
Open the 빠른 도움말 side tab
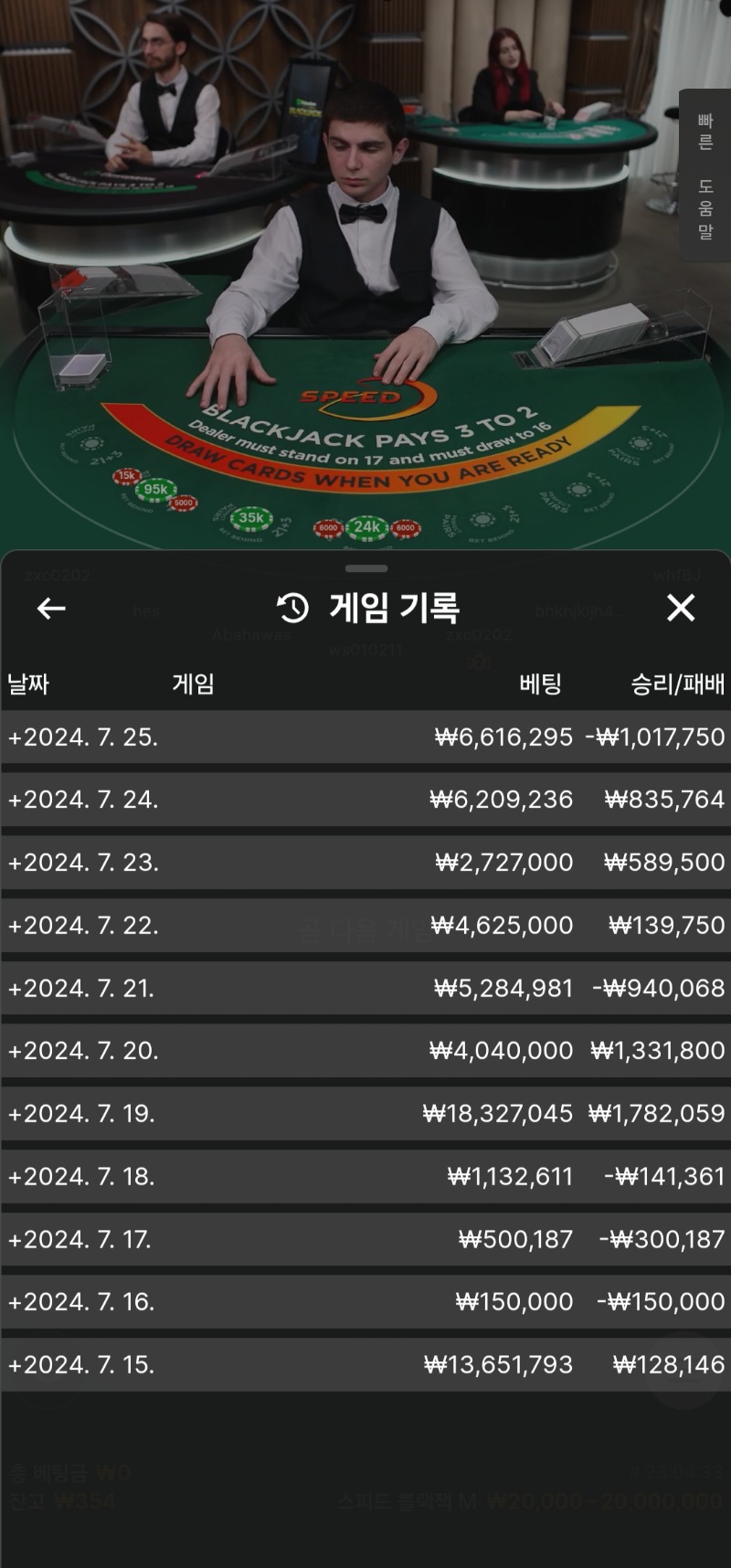click(705, 176)
